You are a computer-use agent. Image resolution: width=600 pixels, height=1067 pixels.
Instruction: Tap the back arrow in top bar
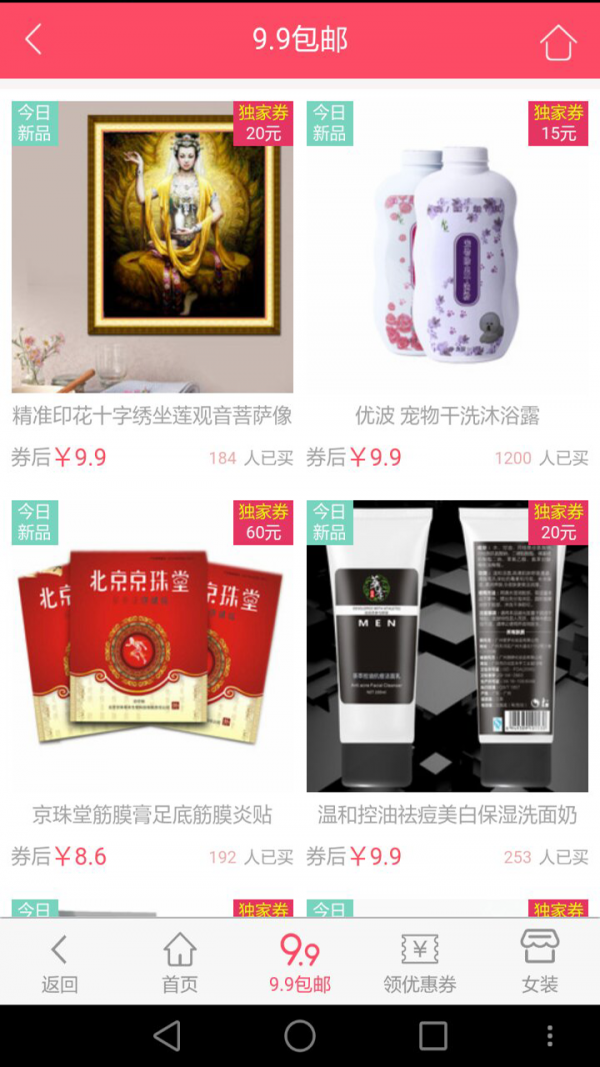pos(33,40)
